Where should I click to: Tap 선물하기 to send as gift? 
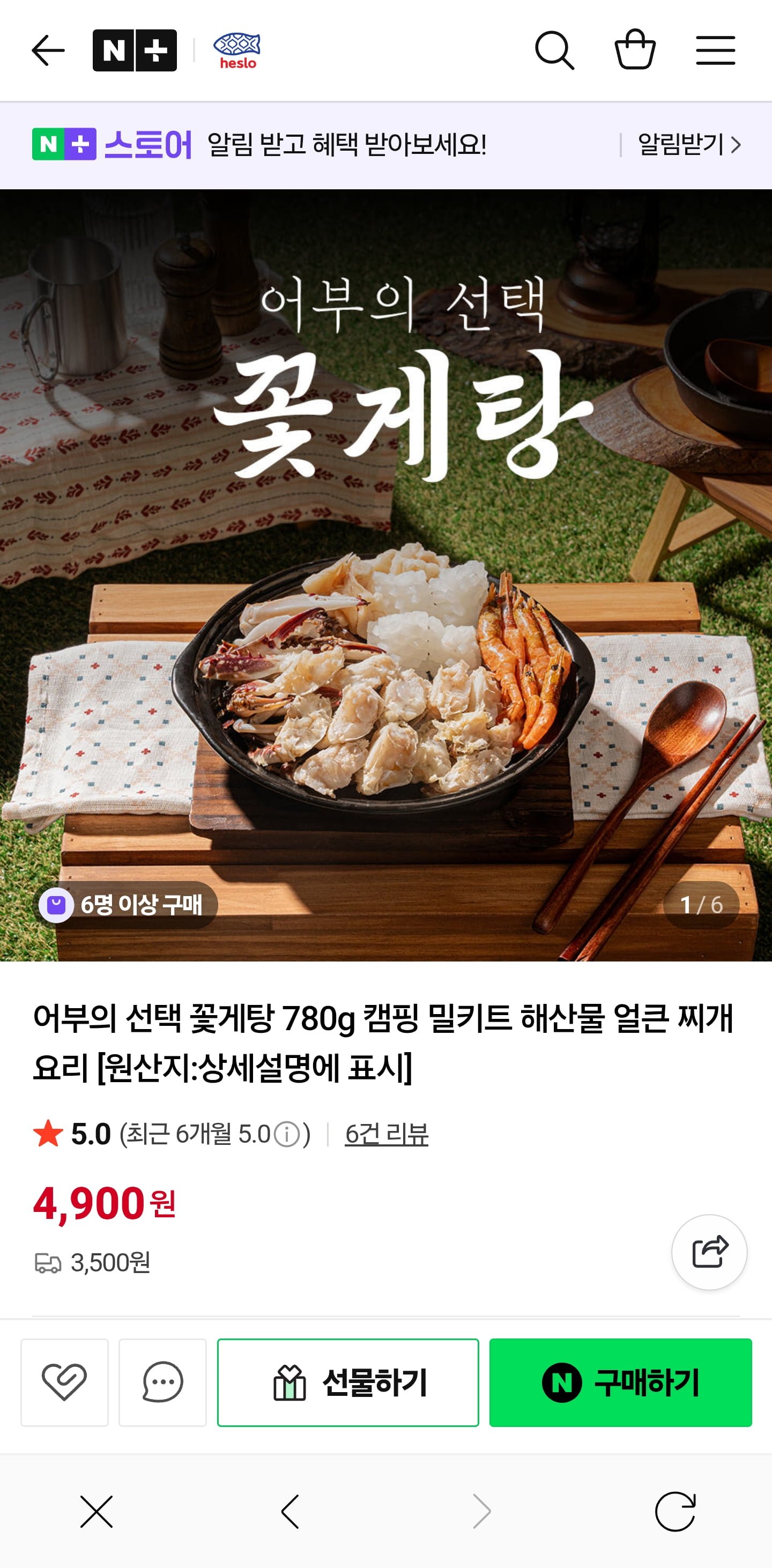pos(348,1382)
